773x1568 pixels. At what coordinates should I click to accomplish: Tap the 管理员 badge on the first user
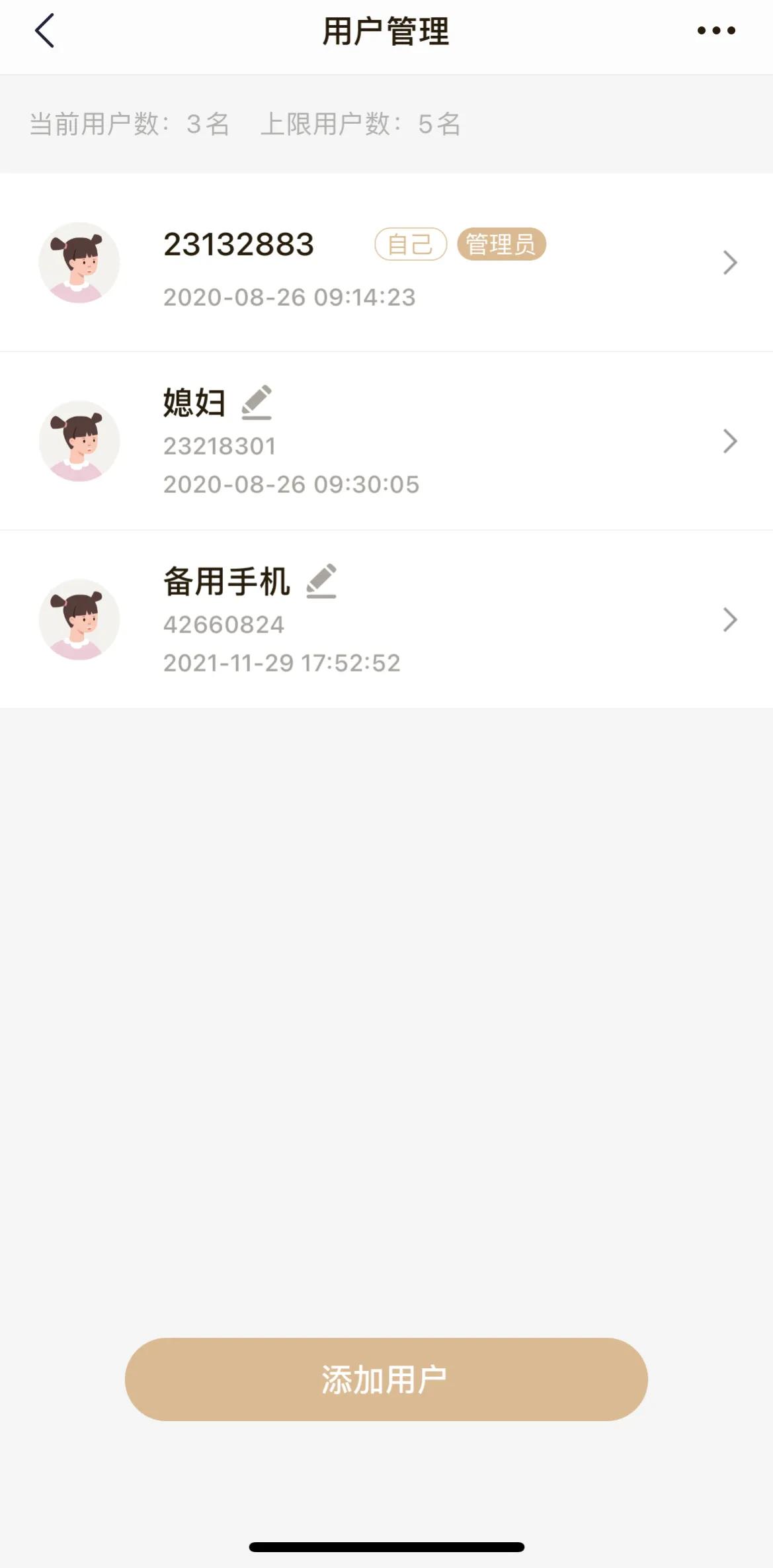click(502, 244)
